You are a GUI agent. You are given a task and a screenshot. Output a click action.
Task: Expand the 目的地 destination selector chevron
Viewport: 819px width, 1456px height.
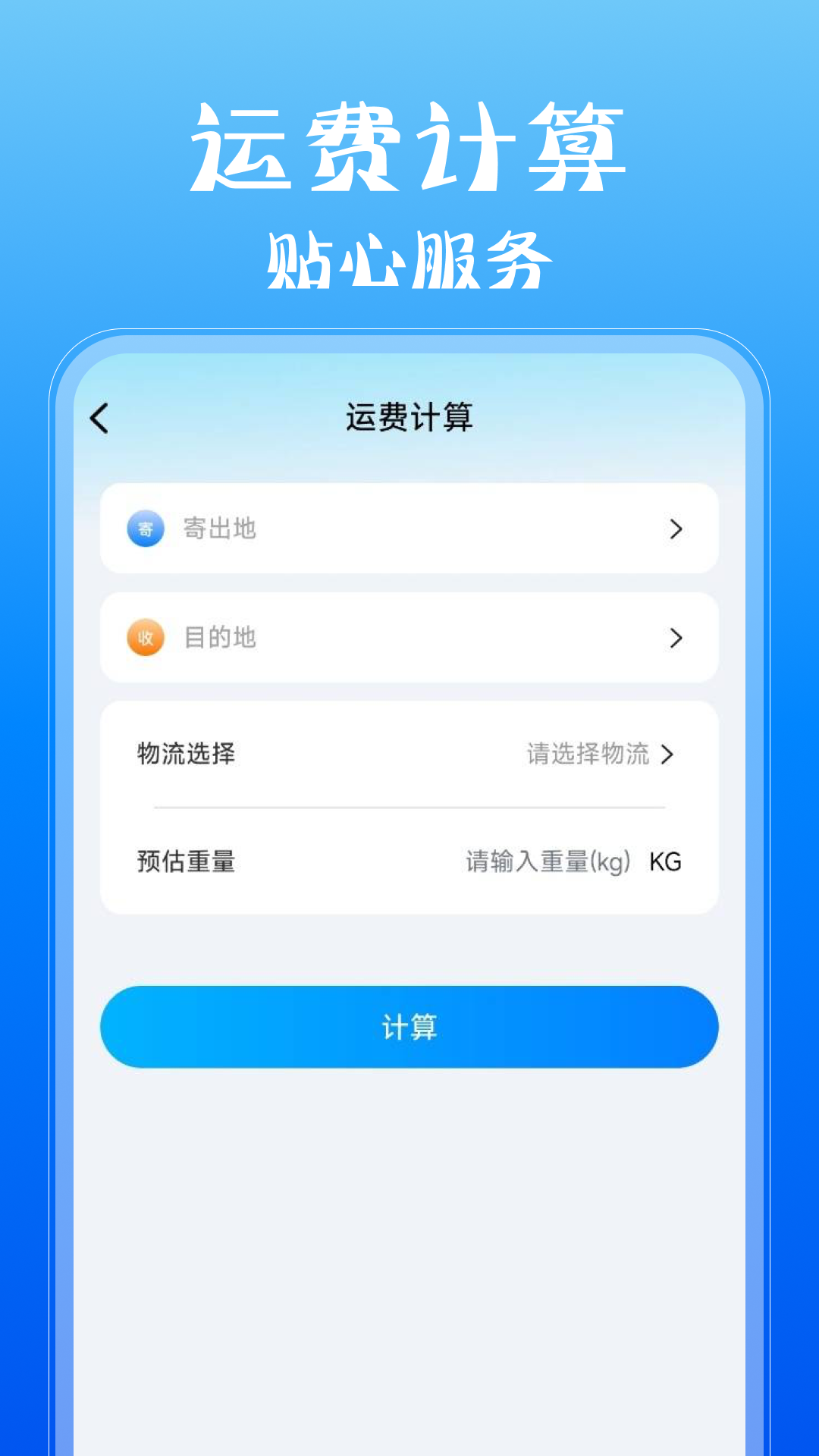pyautogui.click(x=674, y=638)
